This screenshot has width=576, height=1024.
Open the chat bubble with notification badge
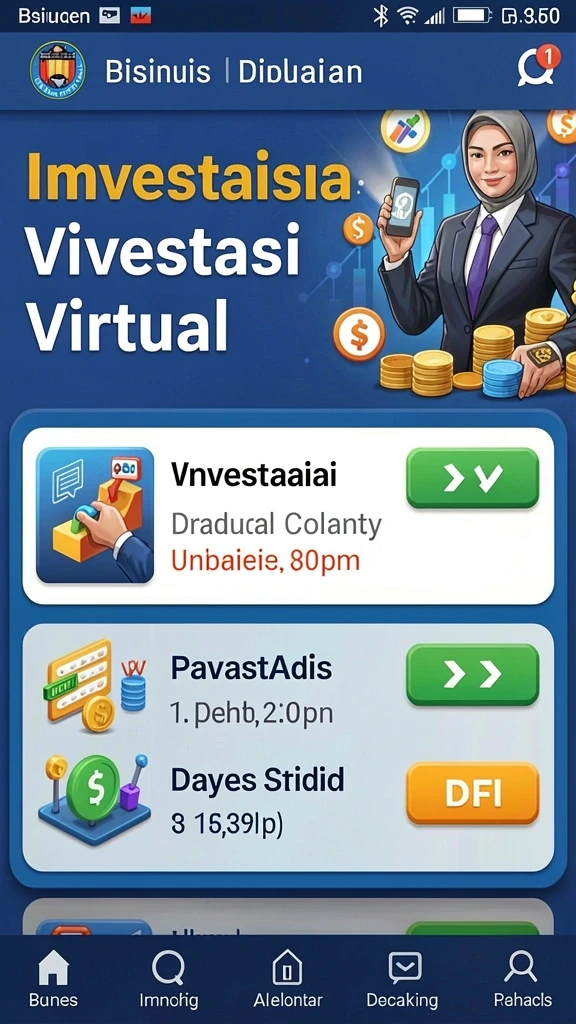[537, 66]
